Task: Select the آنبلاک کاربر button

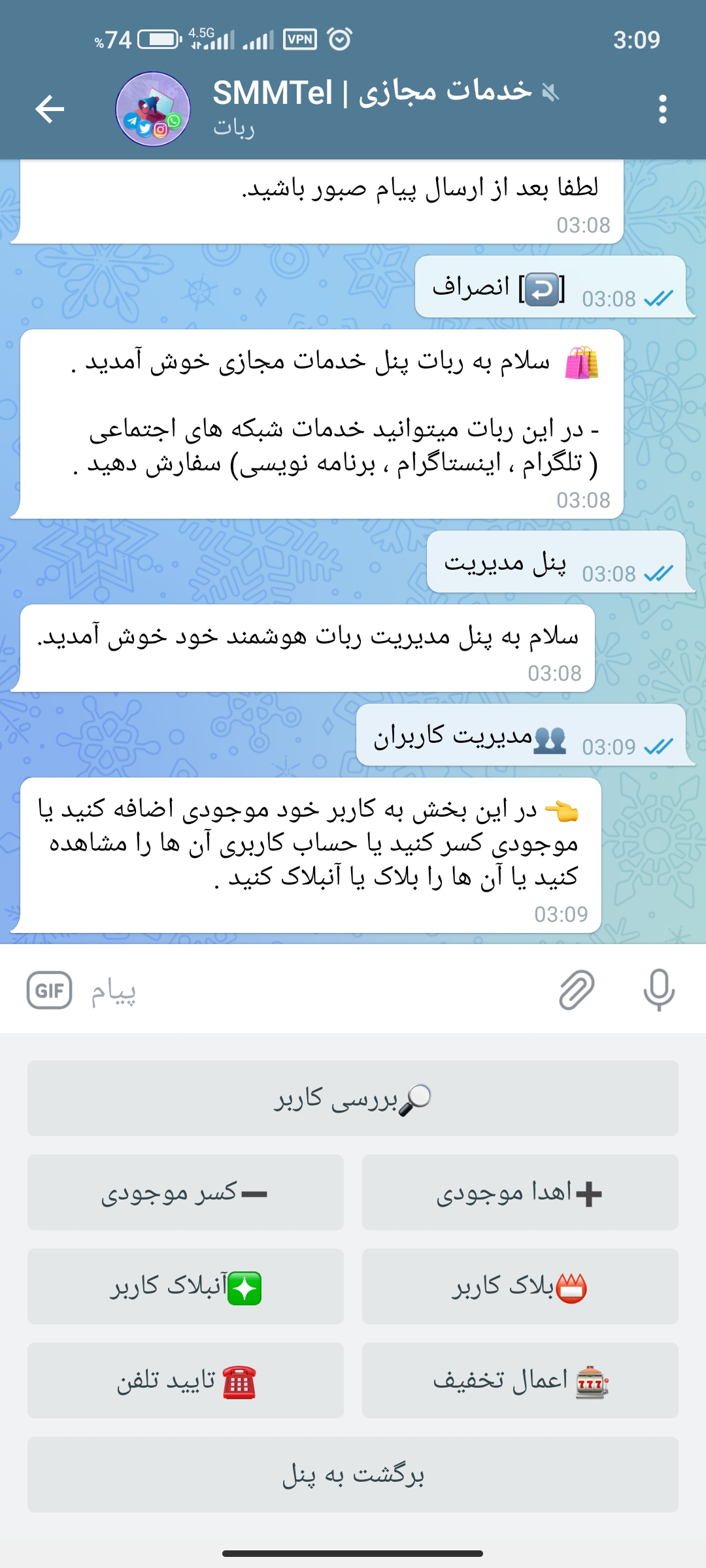Action: [186, 1286]
